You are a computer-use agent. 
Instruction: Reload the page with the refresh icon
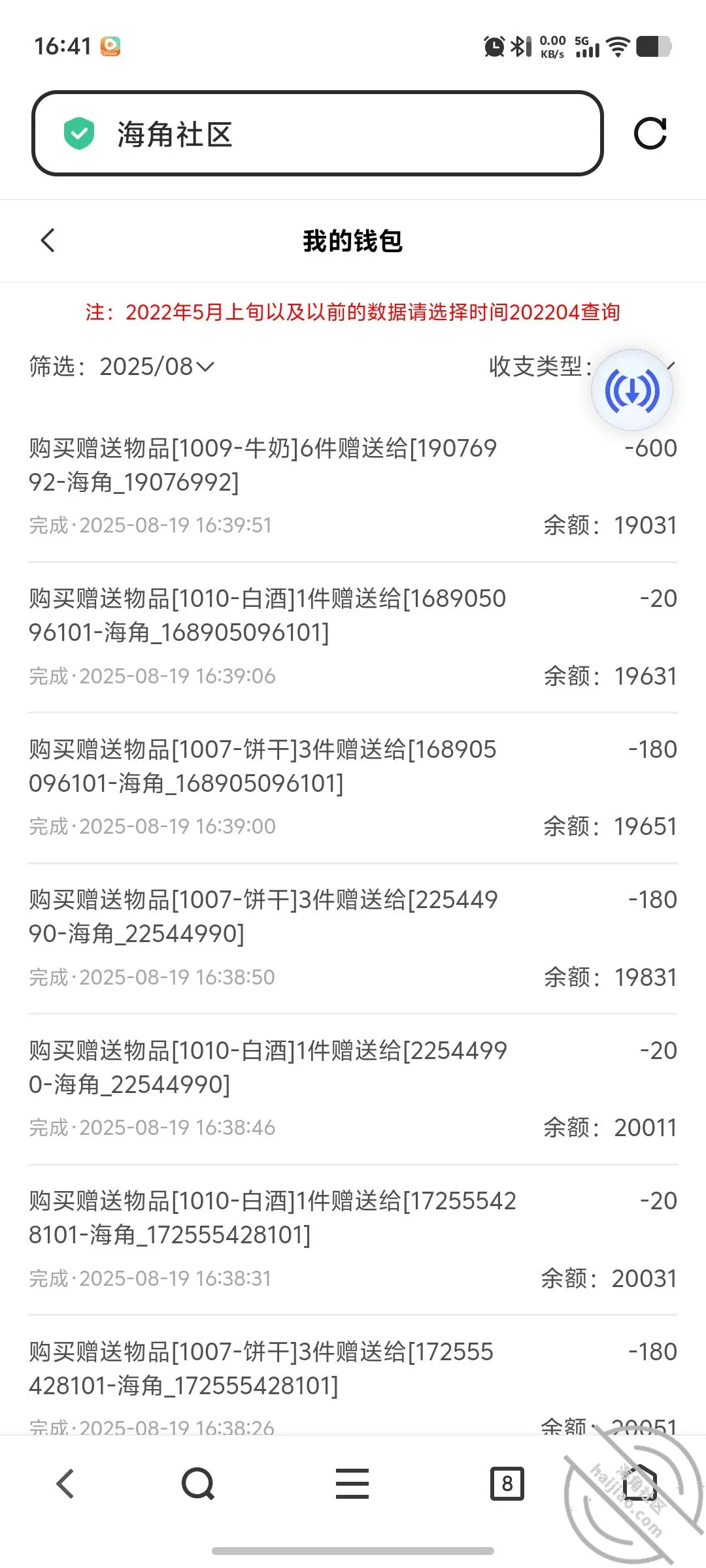coord(650,134)
